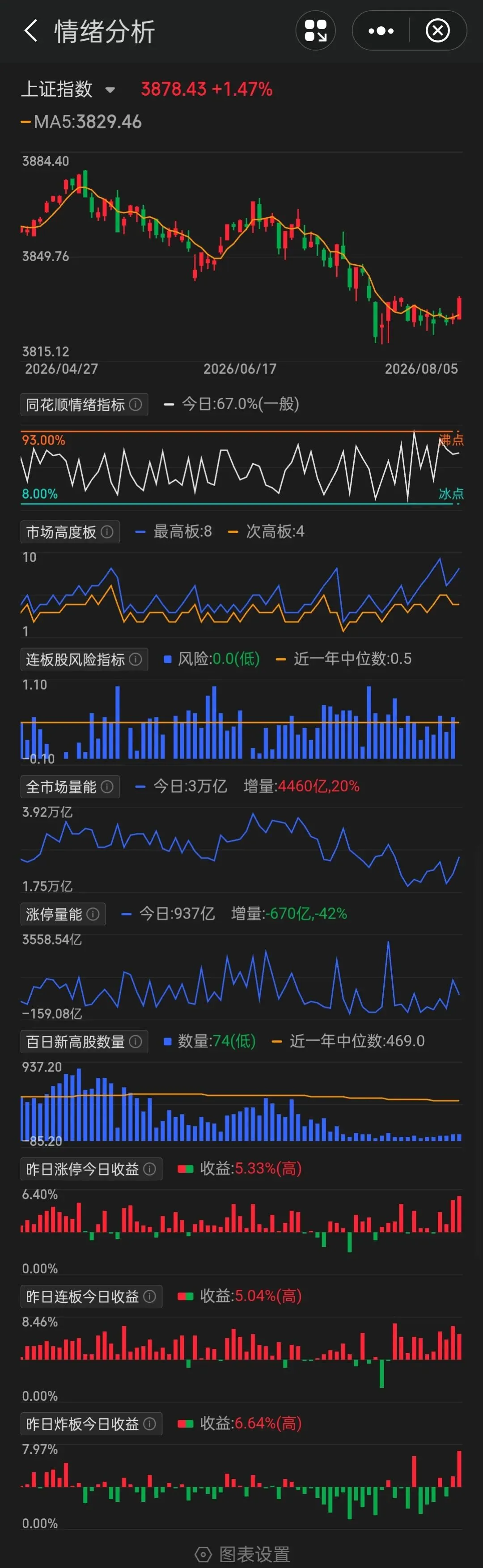Close the mini program with X
Screen dimensions: 483x1568
437,30
